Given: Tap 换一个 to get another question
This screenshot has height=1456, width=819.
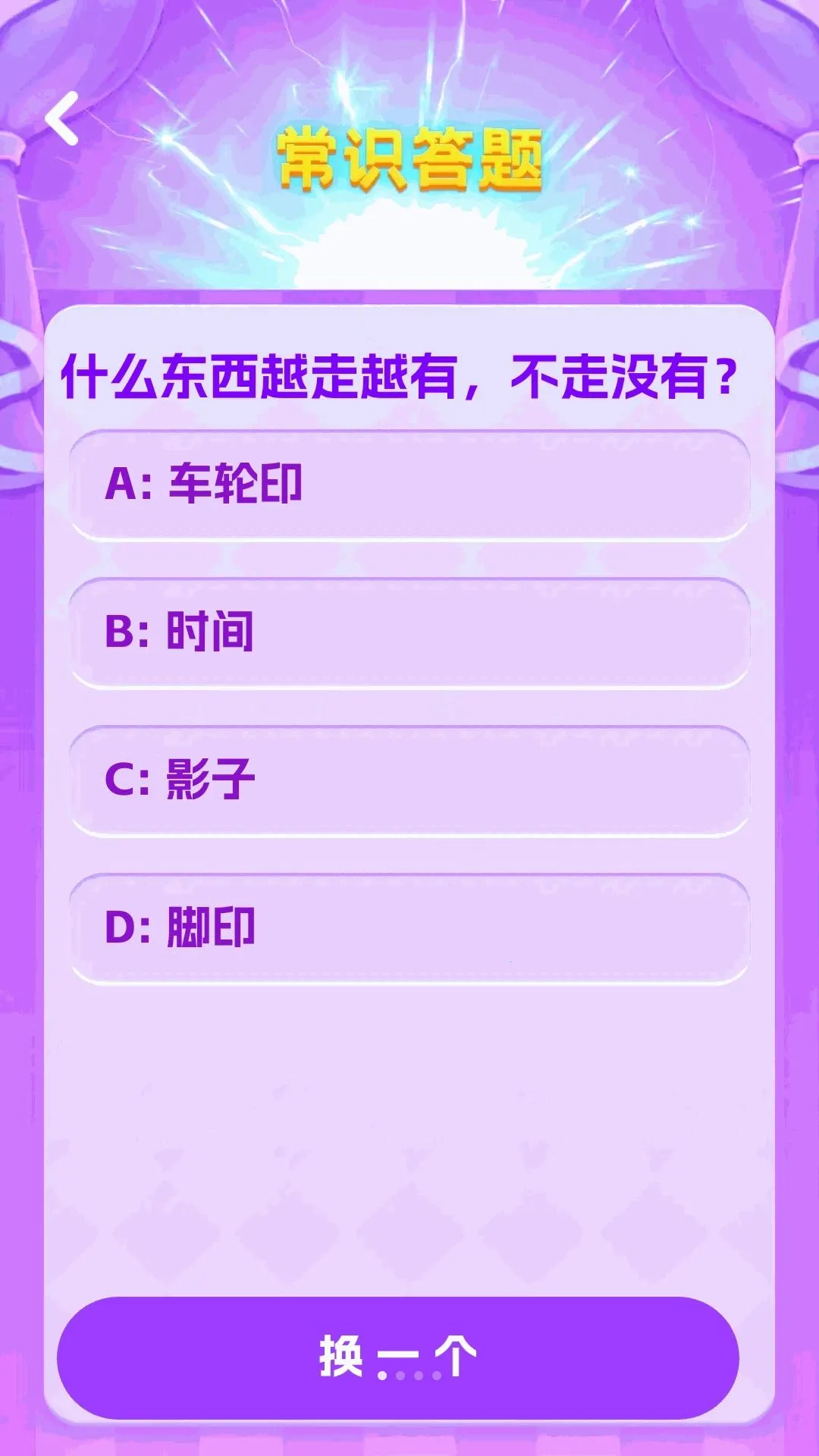Looking at the screenshot, I should [x=398, y=1357].
